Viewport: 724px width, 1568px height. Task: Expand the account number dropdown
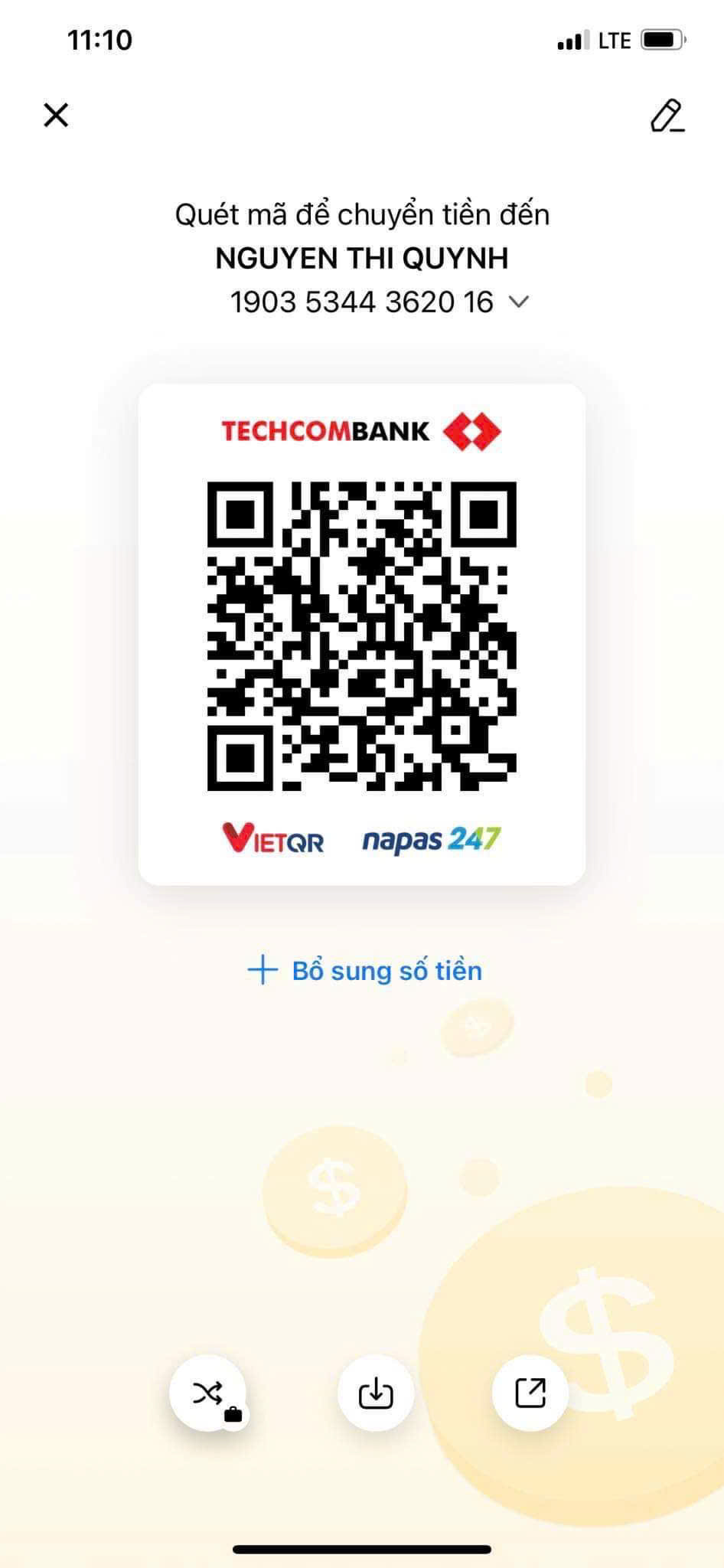tap(519, 302)
